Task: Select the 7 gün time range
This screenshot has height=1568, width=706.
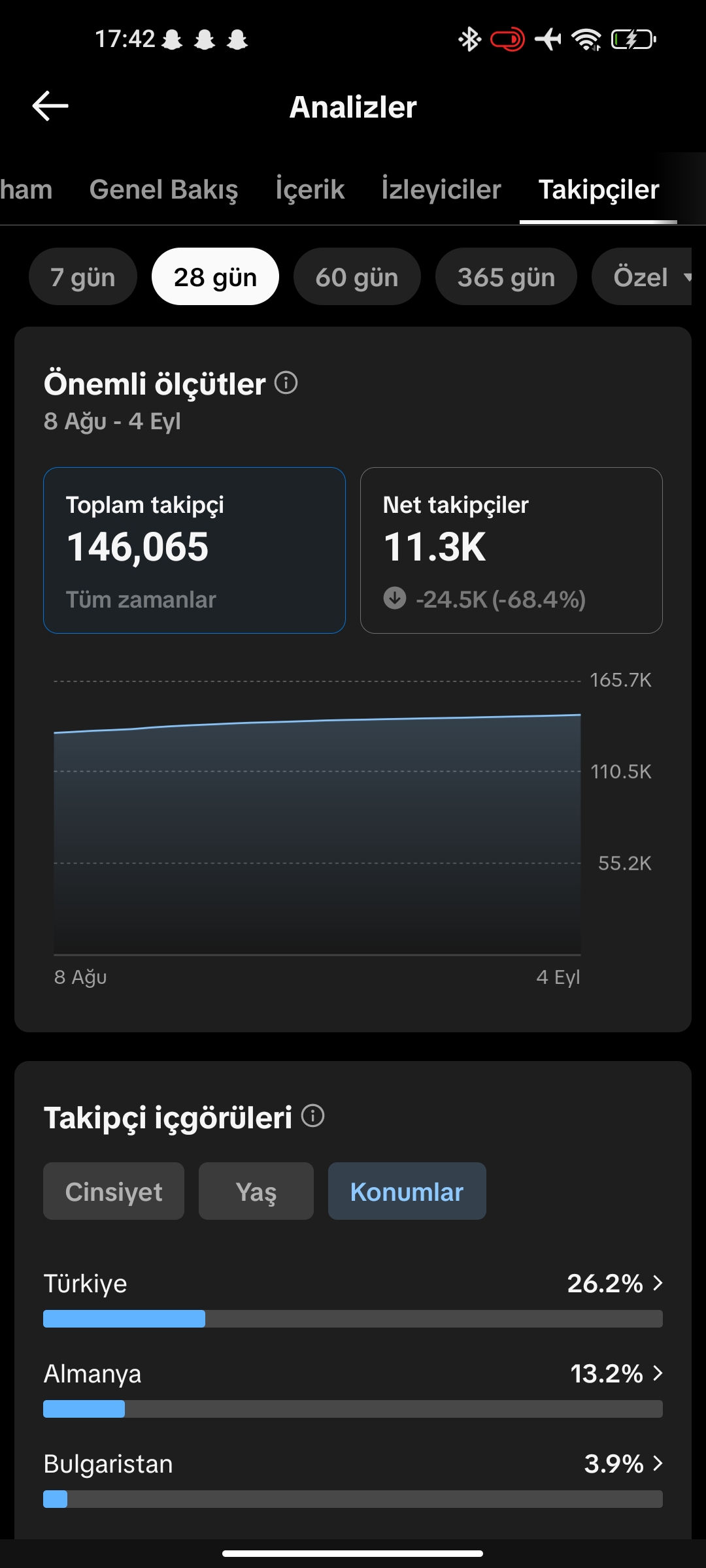Action: click(83, 276)
